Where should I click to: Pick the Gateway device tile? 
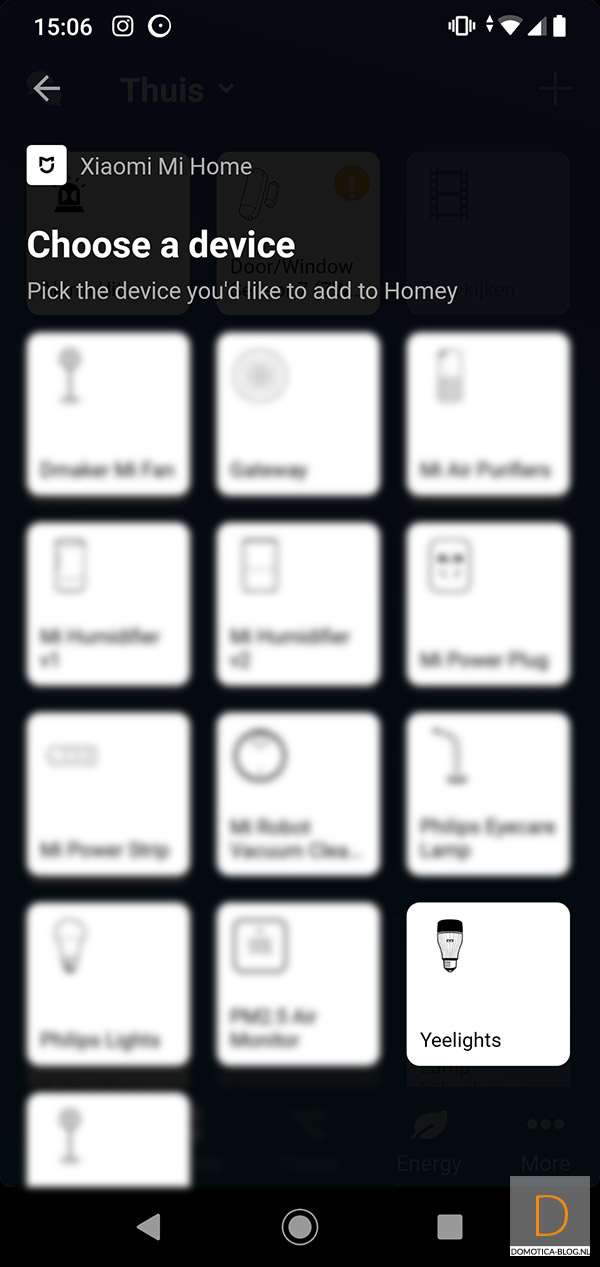coord(298,414)
